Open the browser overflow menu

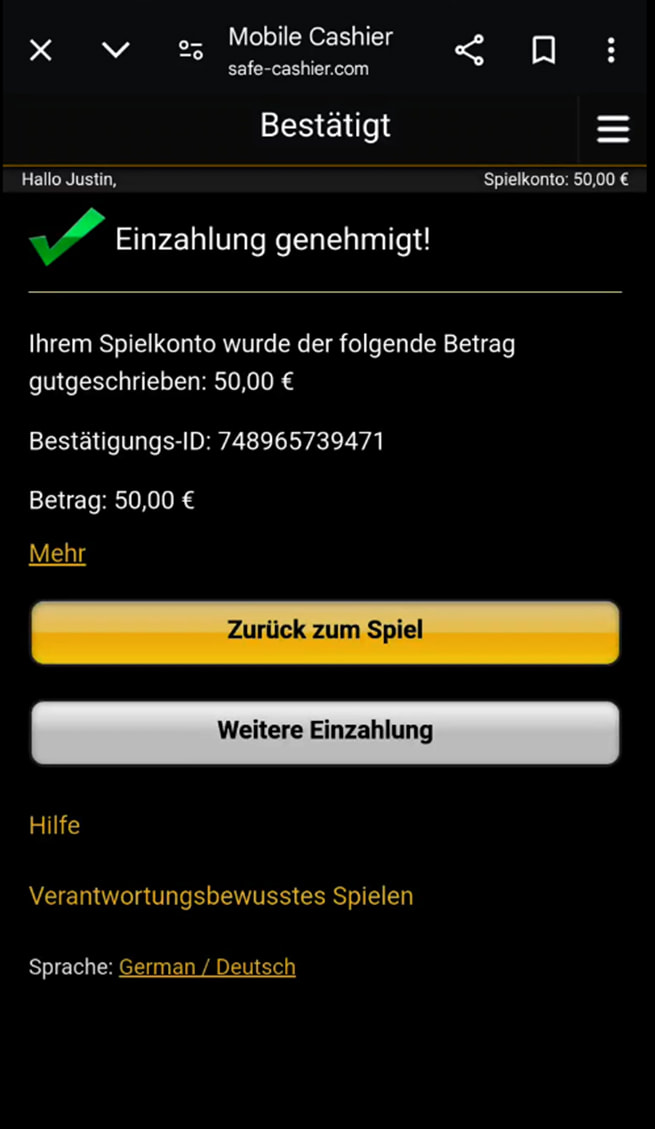pyautogui.click(x=611, y=50)
